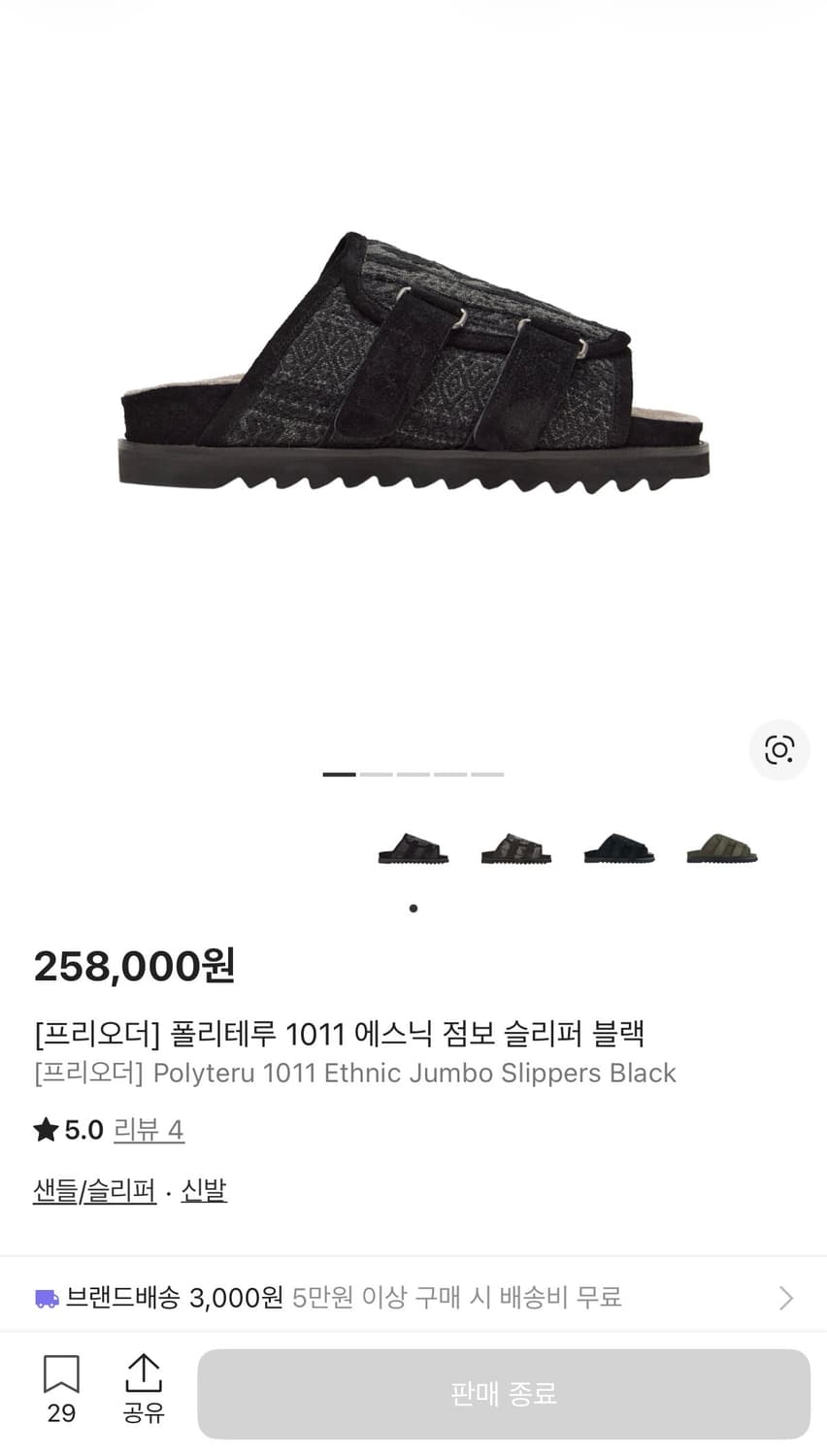Viewport: 827px width, 1456px height.
Task: Tap the main slipper product image
Action: (x=413, y=369)
